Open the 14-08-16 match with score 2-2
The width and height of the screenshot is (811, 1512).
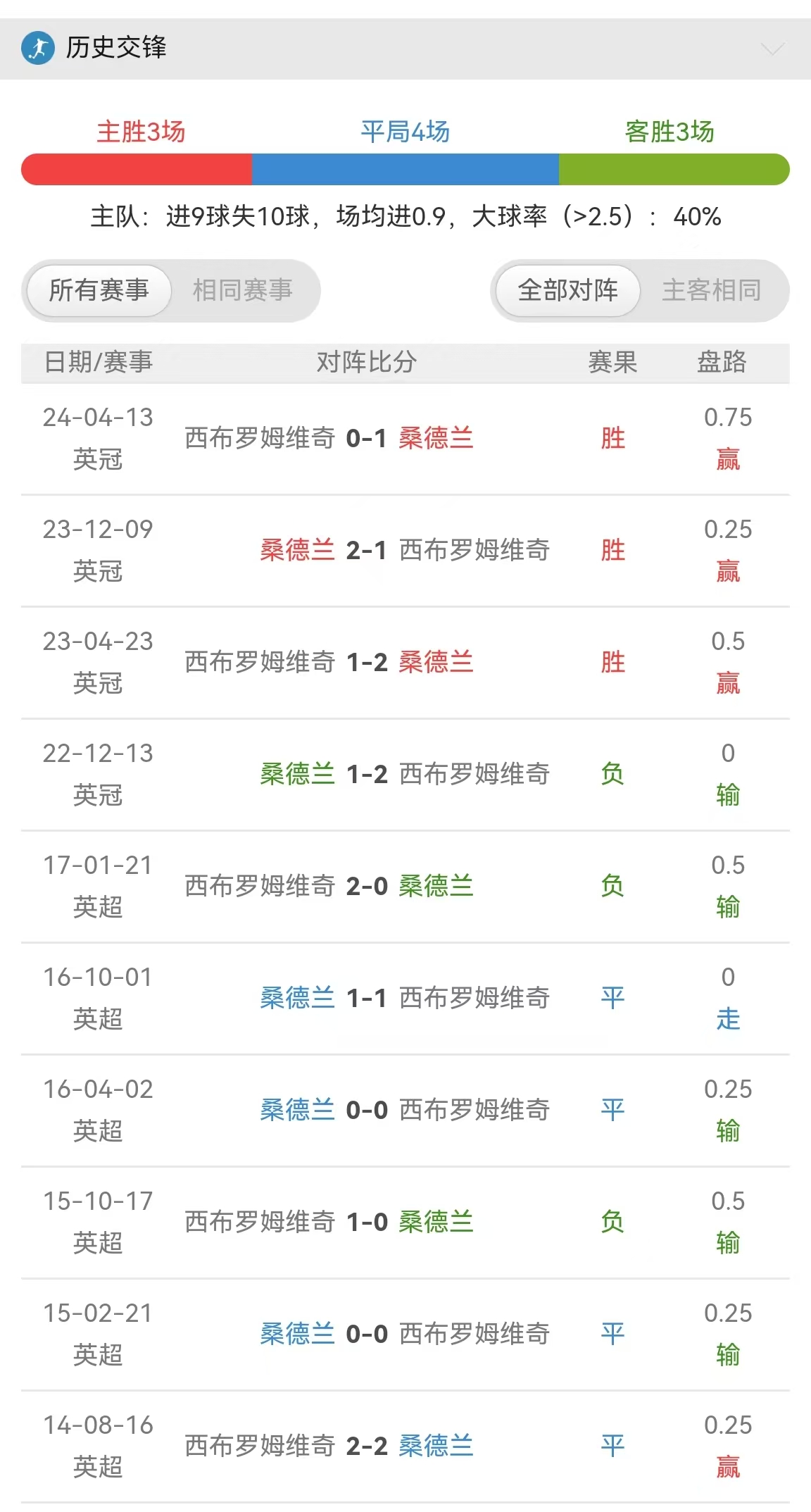(x=405, y=1447)
